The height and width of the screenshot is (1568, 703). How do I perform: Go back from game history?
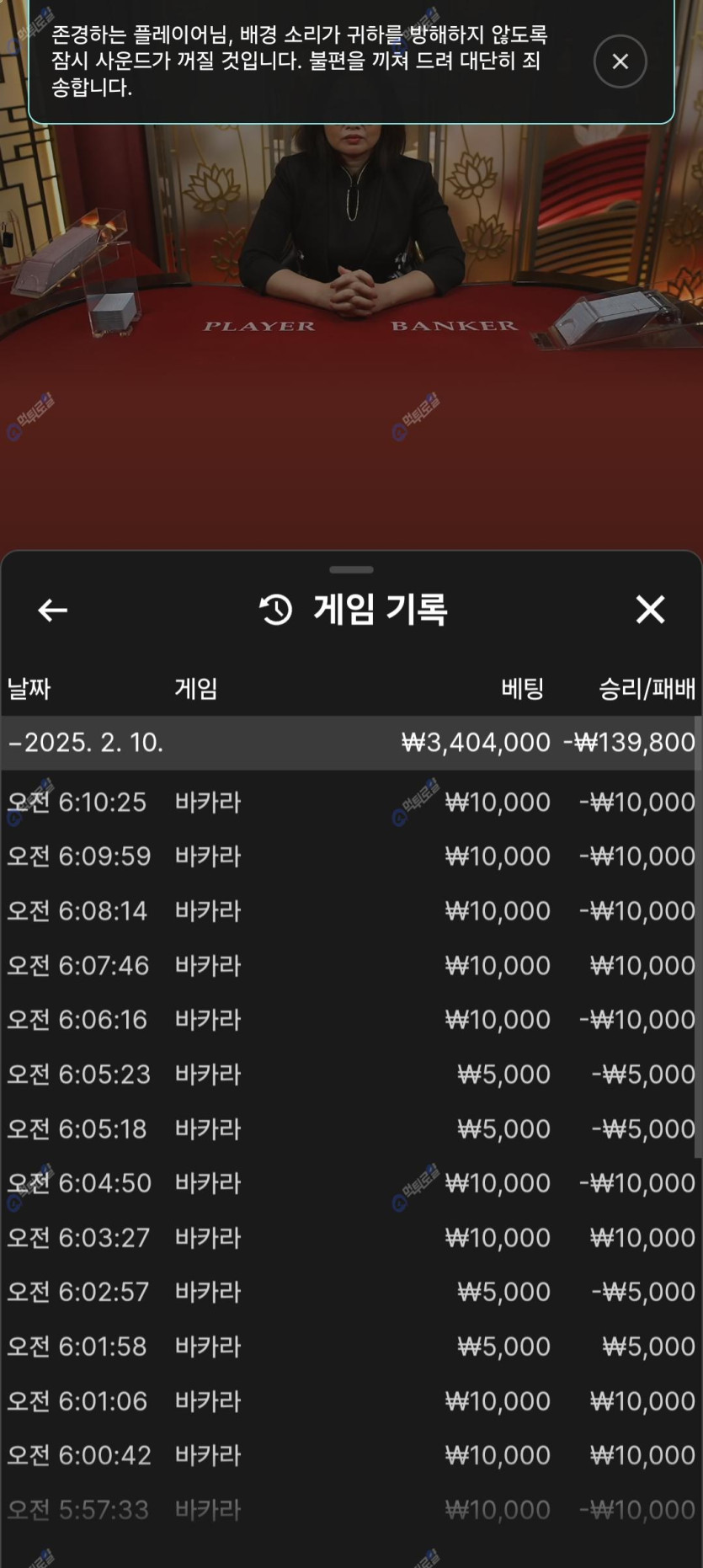coord(53,610)
